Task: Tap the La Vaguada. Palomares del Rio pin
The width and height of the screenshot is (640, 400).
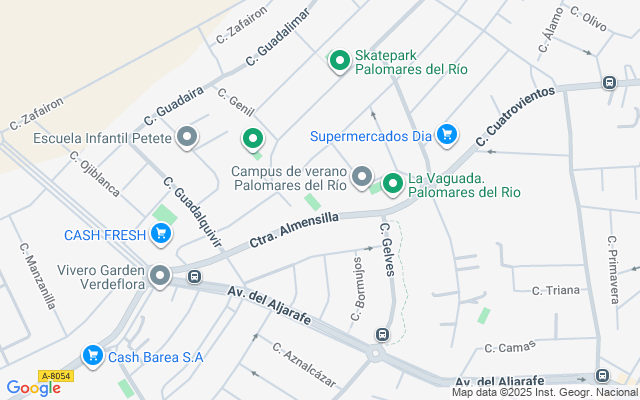Action: coord(392,183)
